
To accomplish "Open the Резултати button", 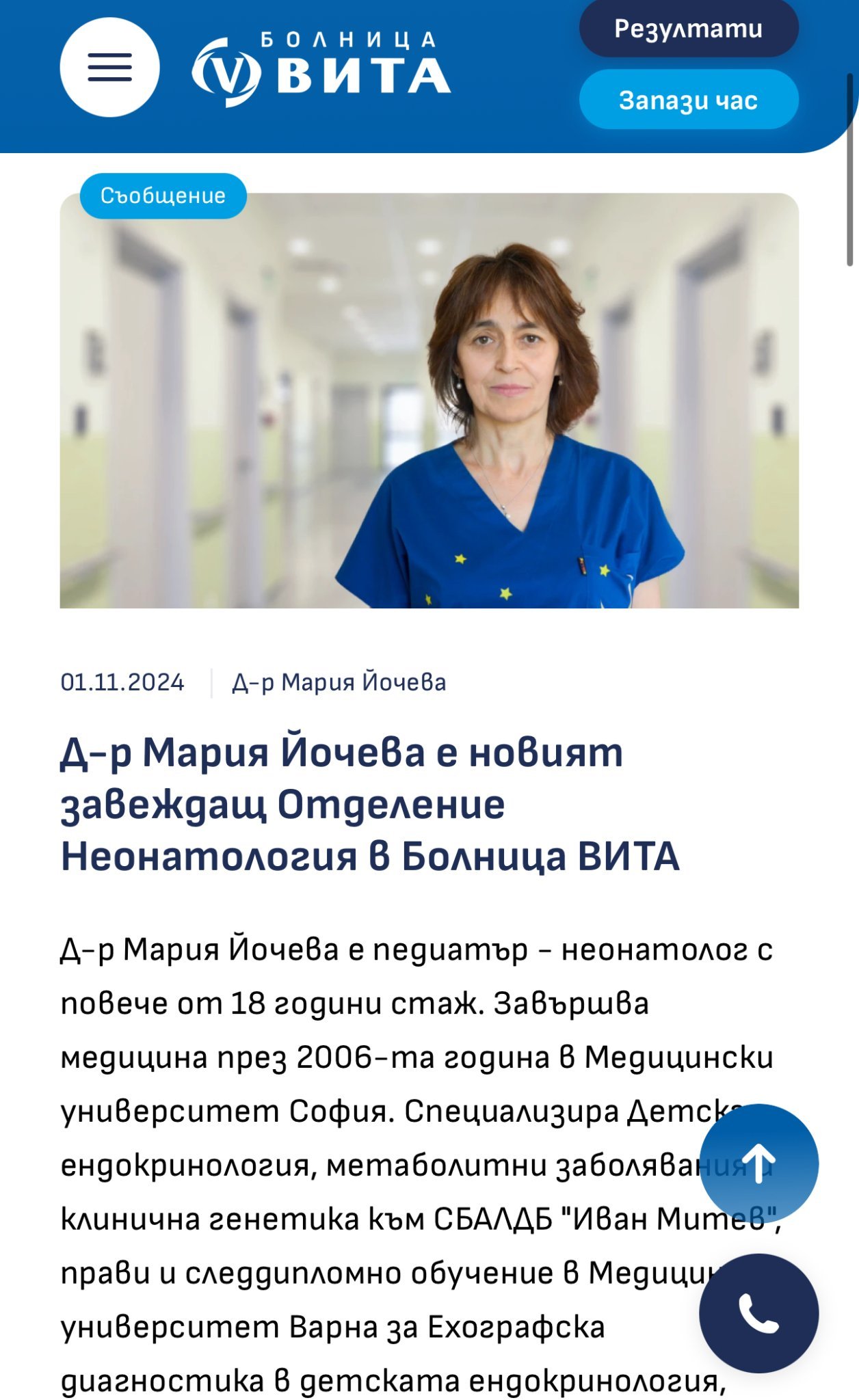I will point(689,29).
